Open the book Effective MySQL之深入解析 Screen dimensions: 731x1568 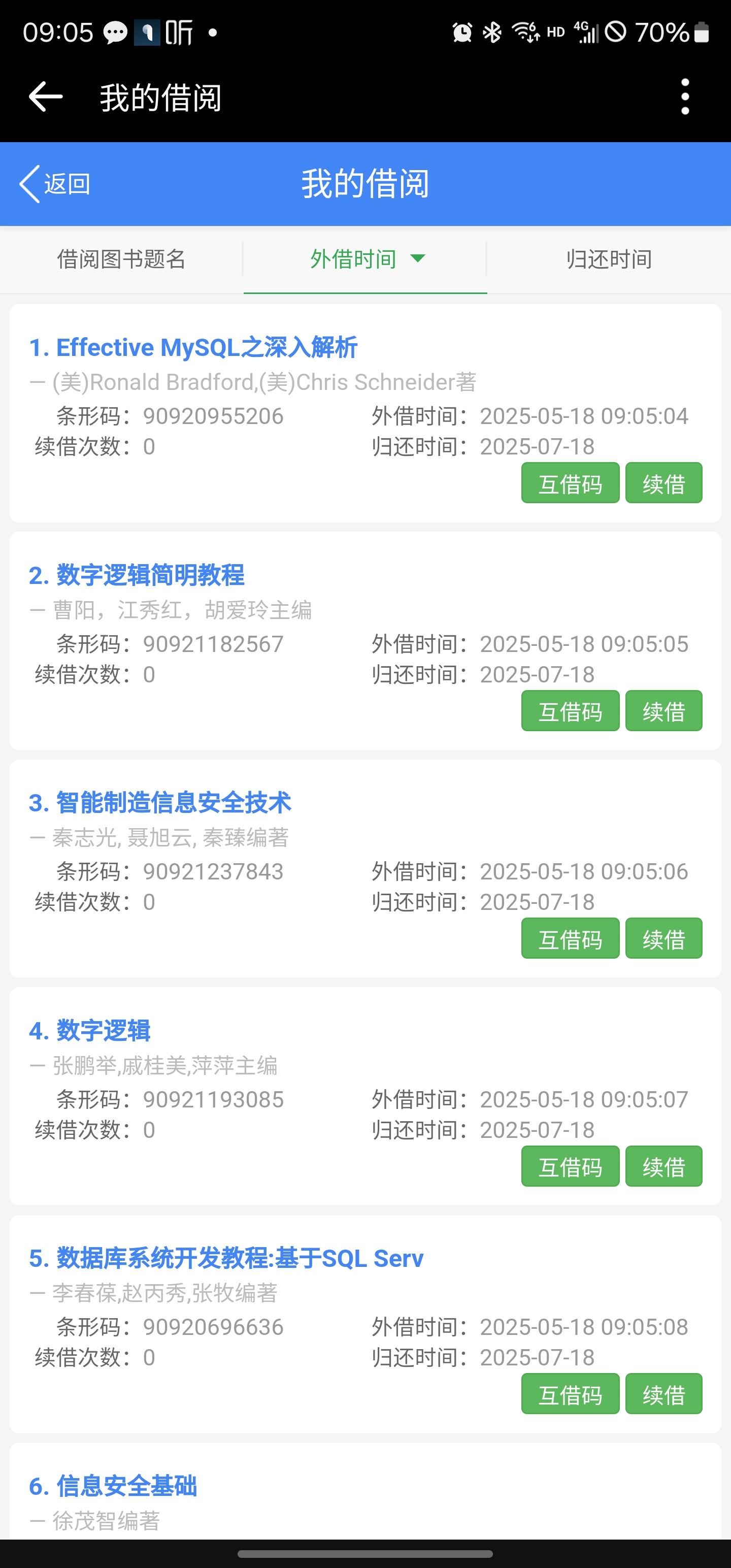[x=193, y=347]
